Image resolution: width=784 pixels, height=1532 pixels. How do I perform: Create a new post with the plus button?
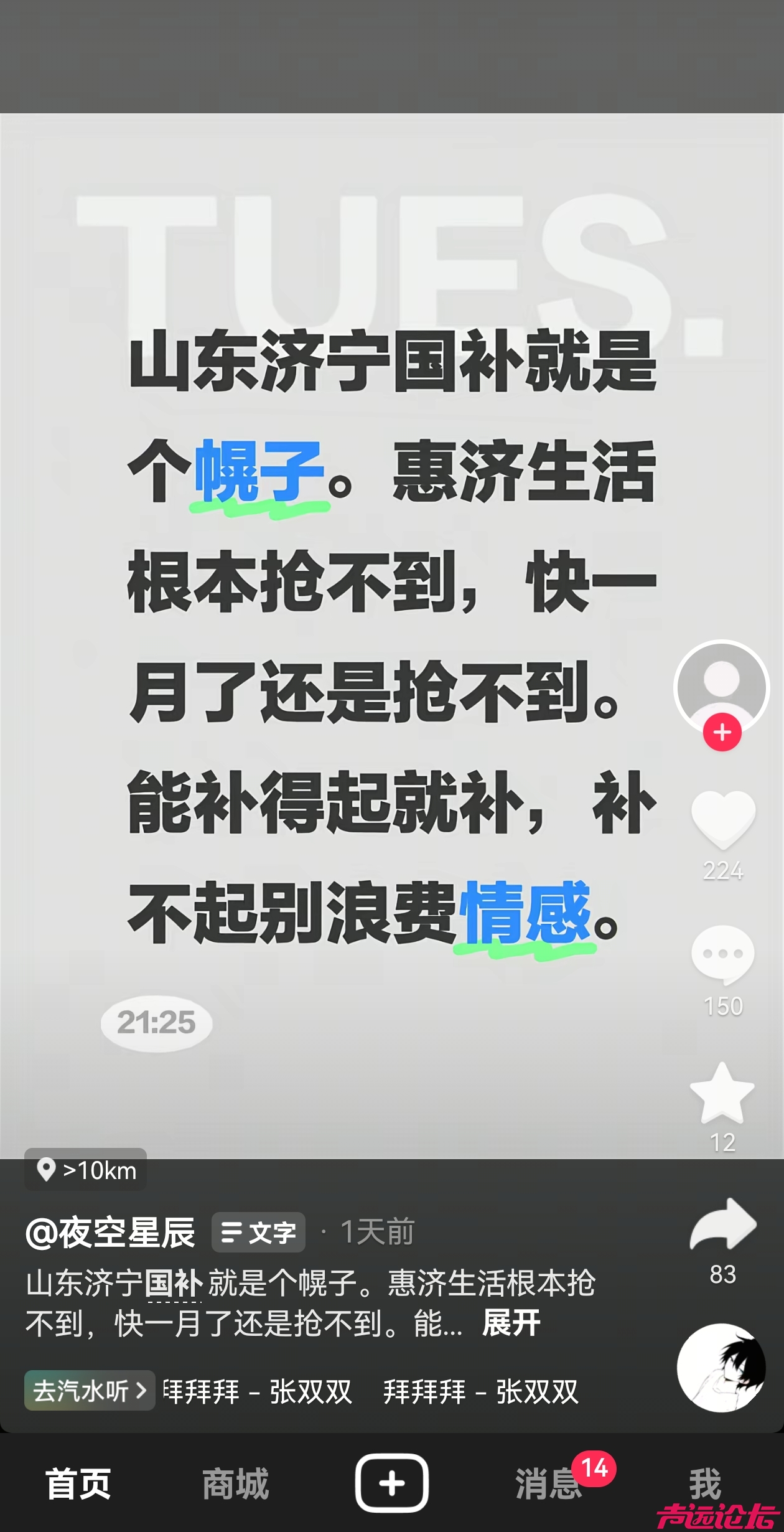[391, 1483]
